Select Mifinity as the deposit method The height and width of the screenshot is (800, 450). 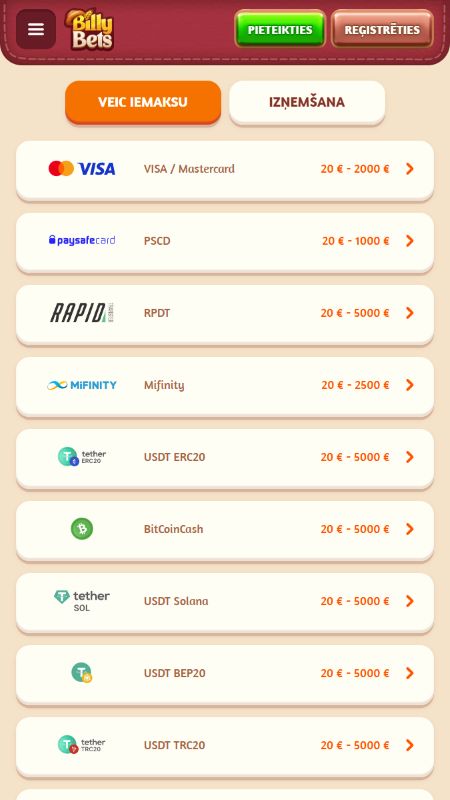[x=225, y=385]
